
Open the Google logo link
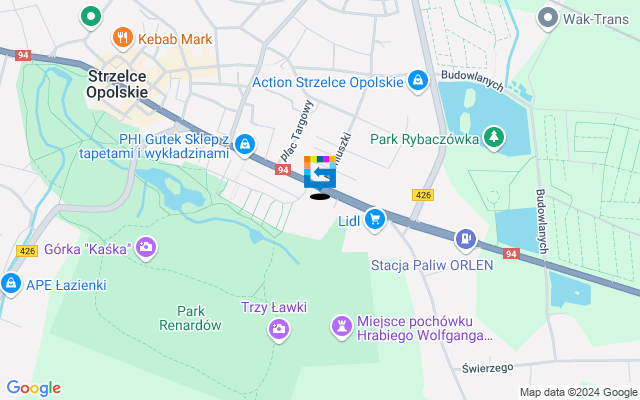point(33,388)
